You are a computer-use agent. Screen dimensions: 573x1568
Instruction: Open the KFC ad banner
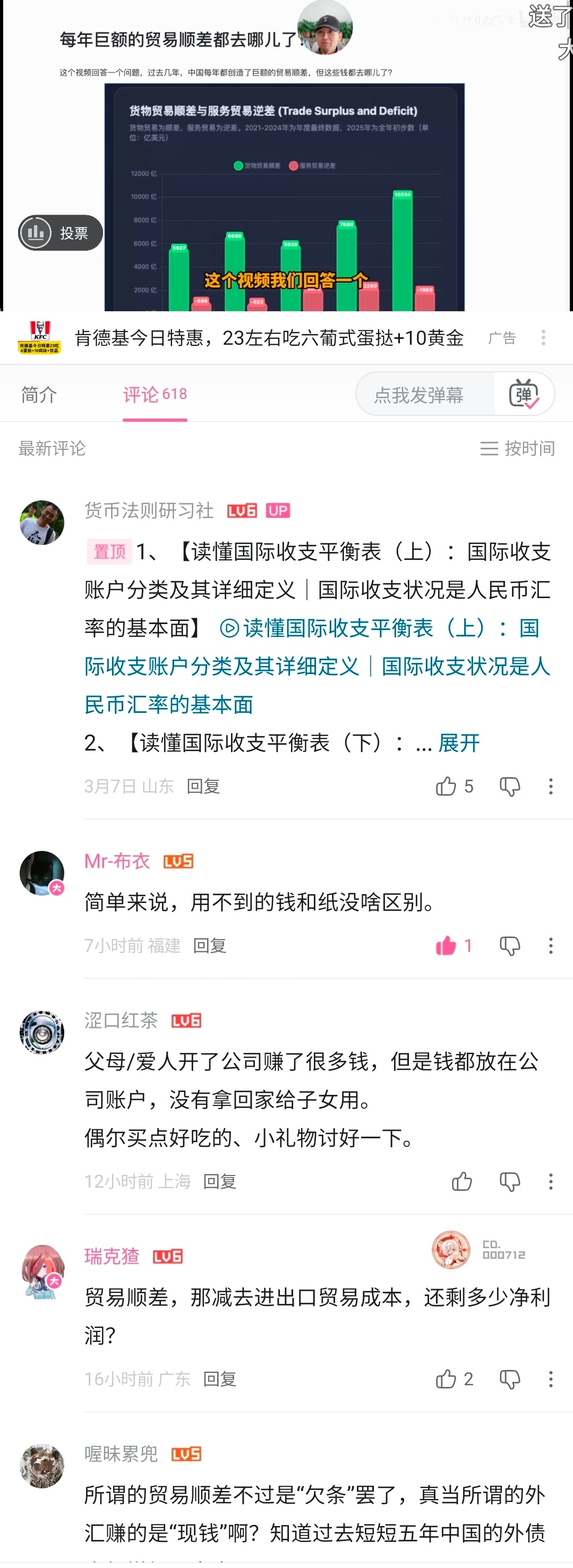[268, 338]
